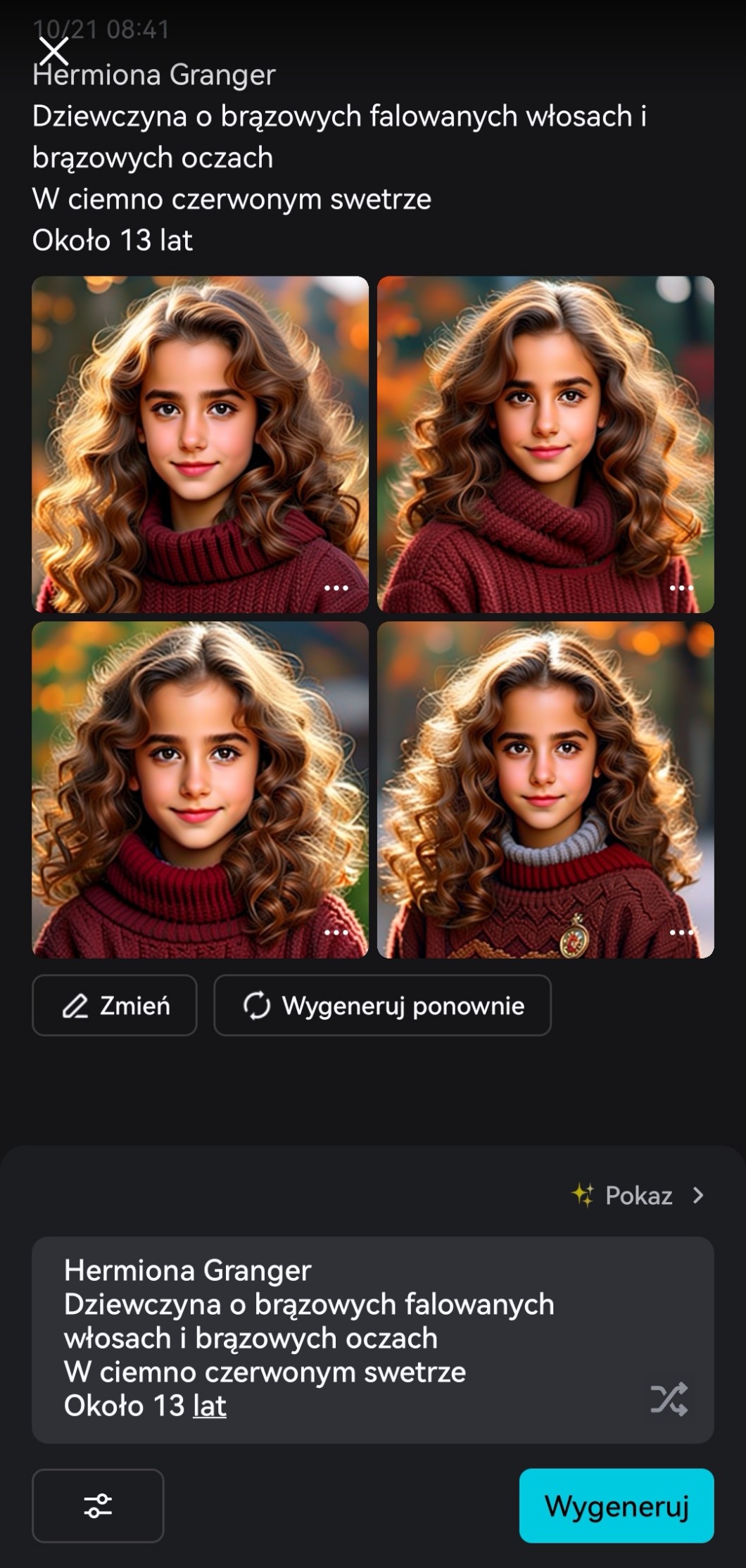This screenshot has width=746, height=1568.
Task: Open the top-left generated image
Action: 200,443
